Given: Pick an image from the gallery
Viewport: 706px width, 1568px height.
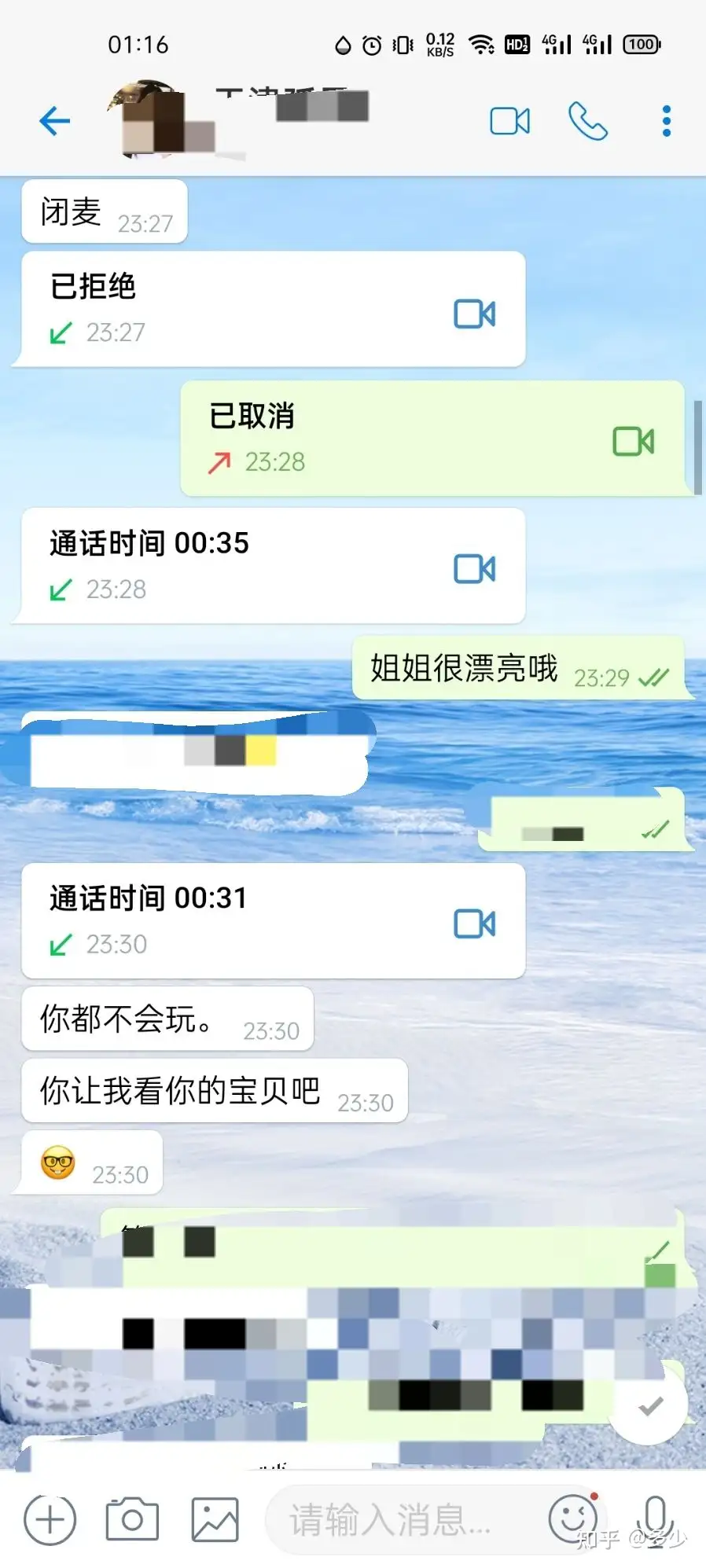Looking at the screenshot, I should (215, 1520).
